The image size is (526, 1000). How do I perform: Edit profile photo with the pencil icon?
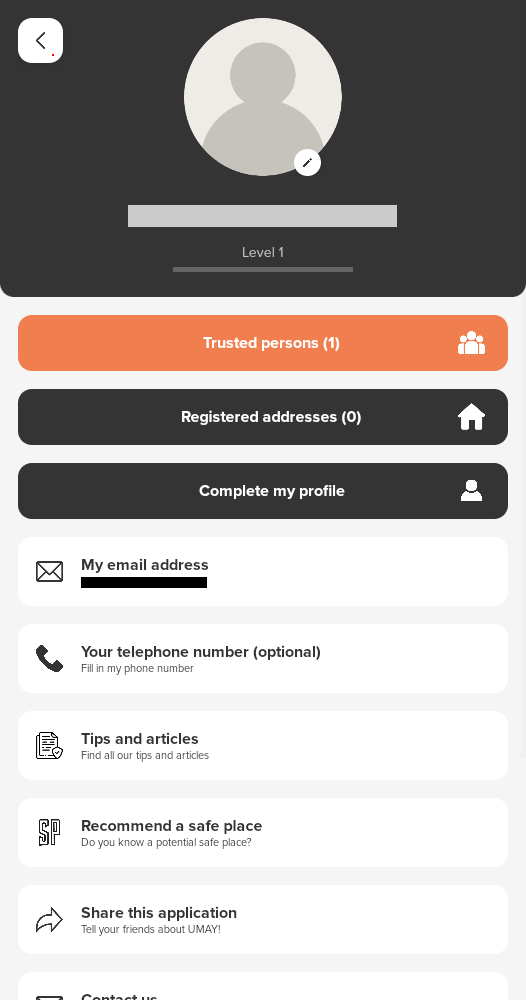click(307, 163)
